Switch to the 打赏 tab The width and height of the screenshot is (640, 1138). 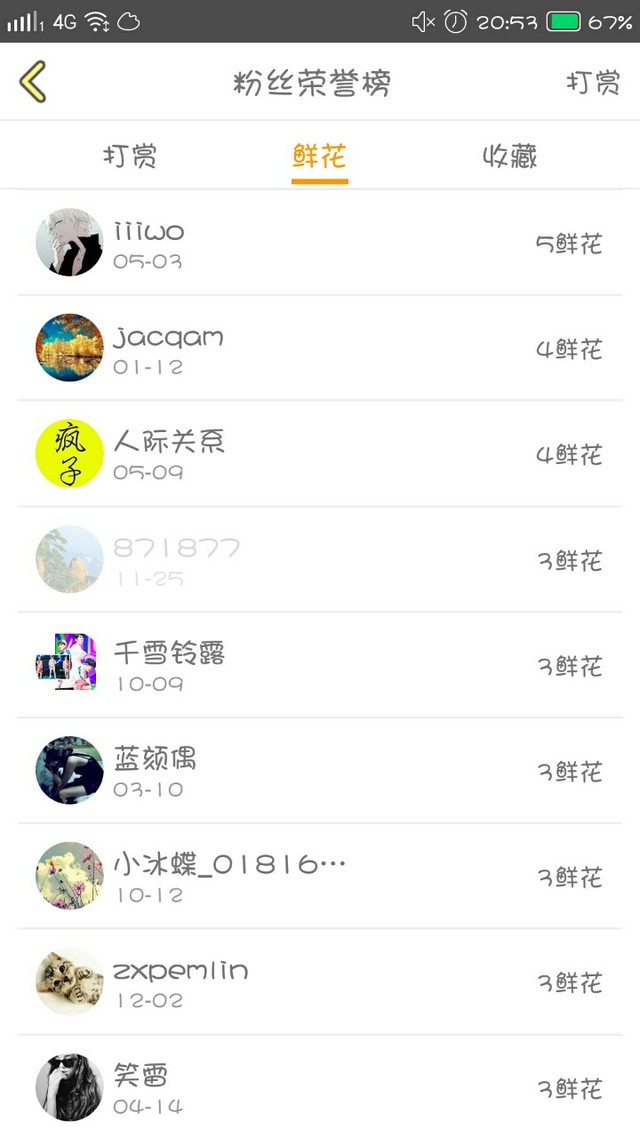tap(130, 156)
